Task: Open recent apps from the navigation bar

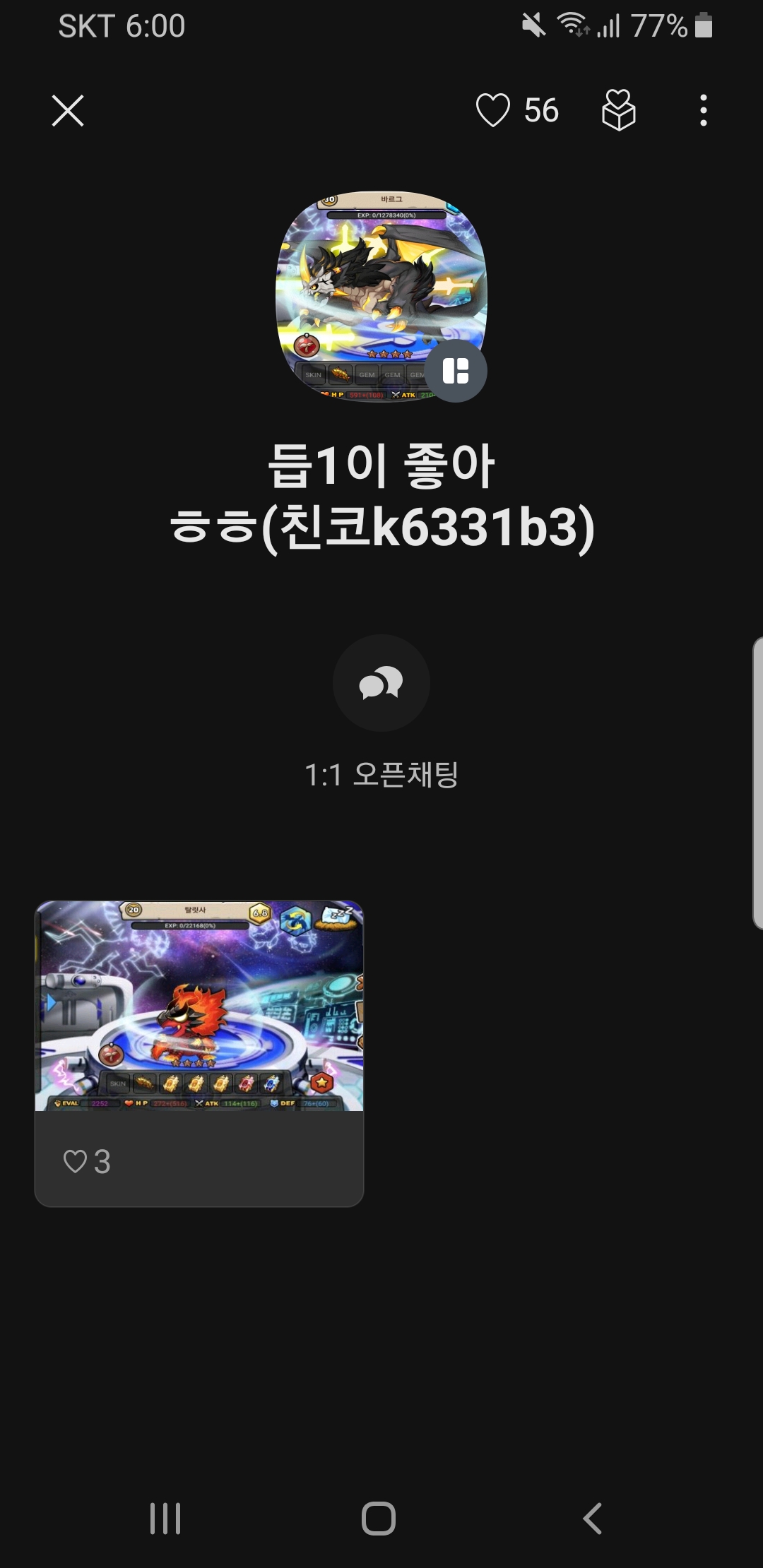Action: [165, 1518]
